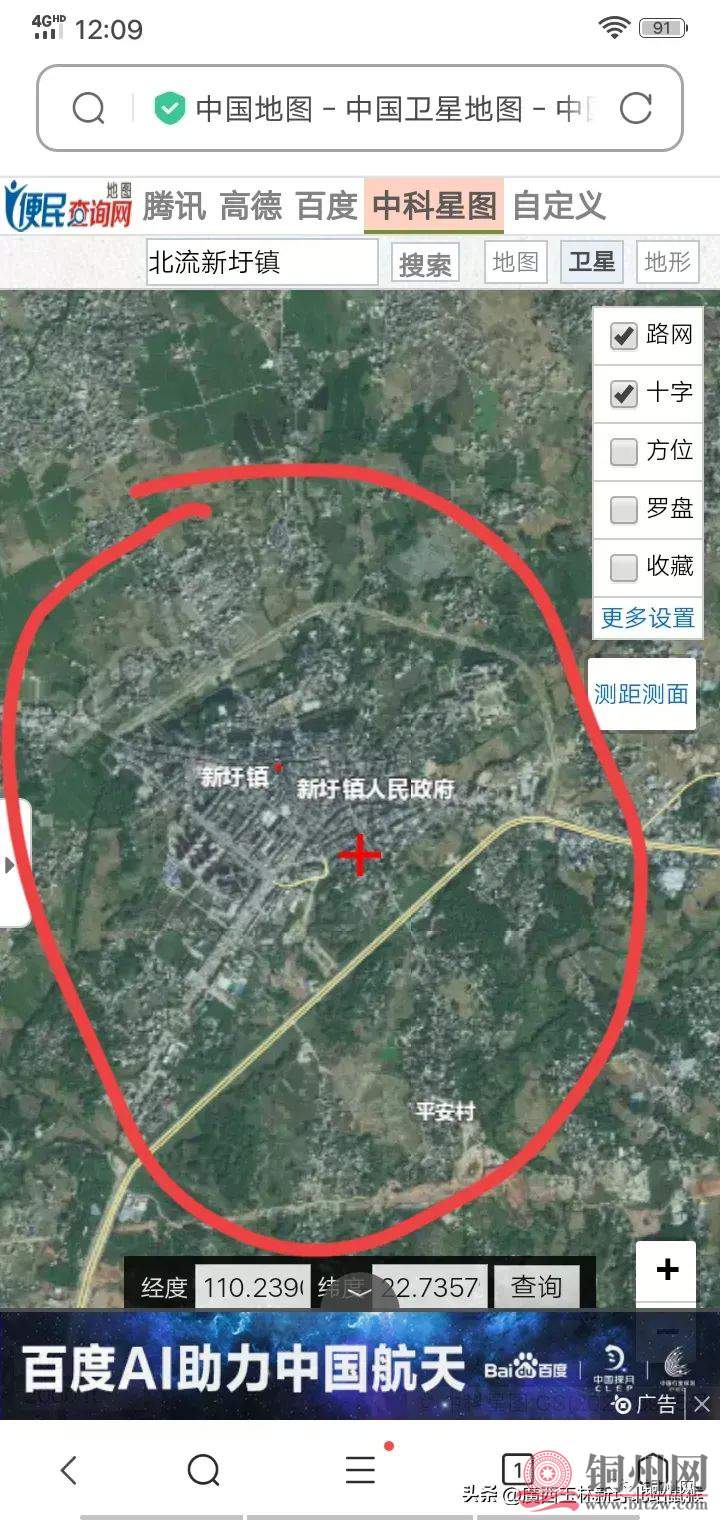Go back with the browser back arrow

coord(68,1469)
